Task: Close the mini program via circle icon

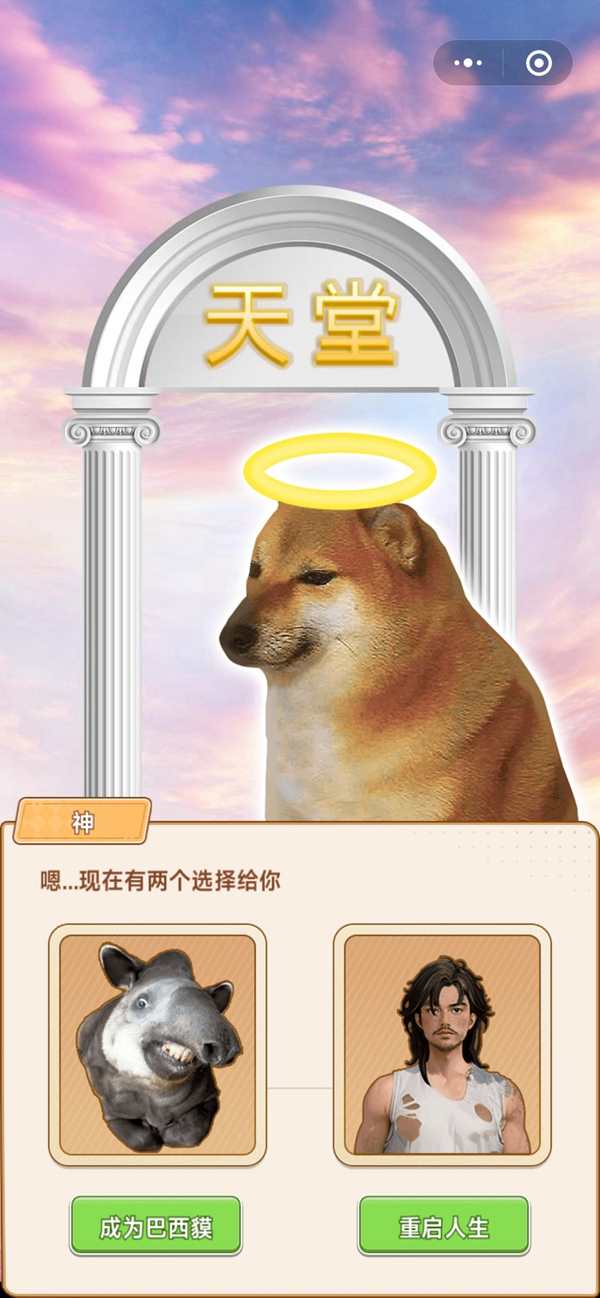Action: pos(538,63)
